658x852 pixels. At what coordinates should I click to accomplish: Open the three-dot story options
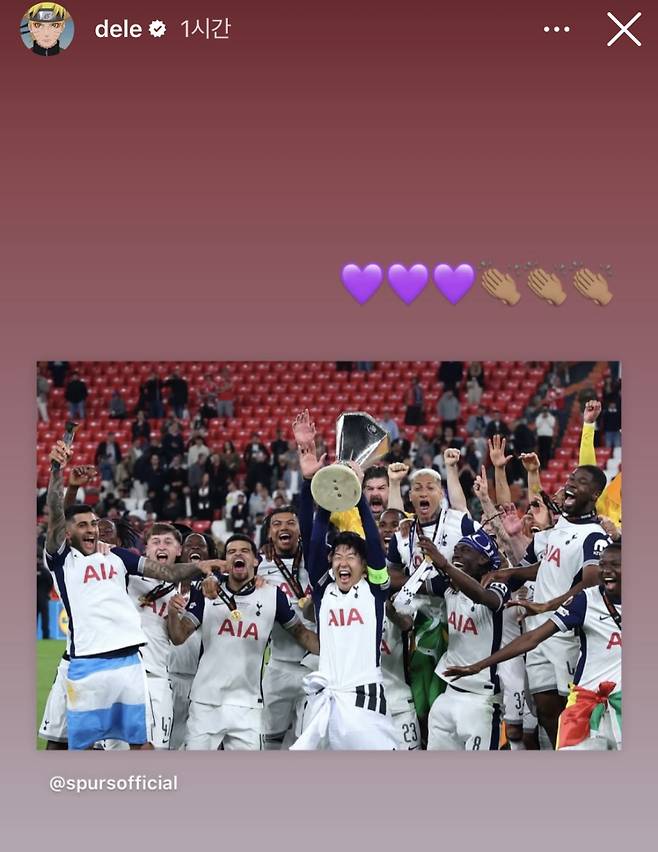pos(556,29)
